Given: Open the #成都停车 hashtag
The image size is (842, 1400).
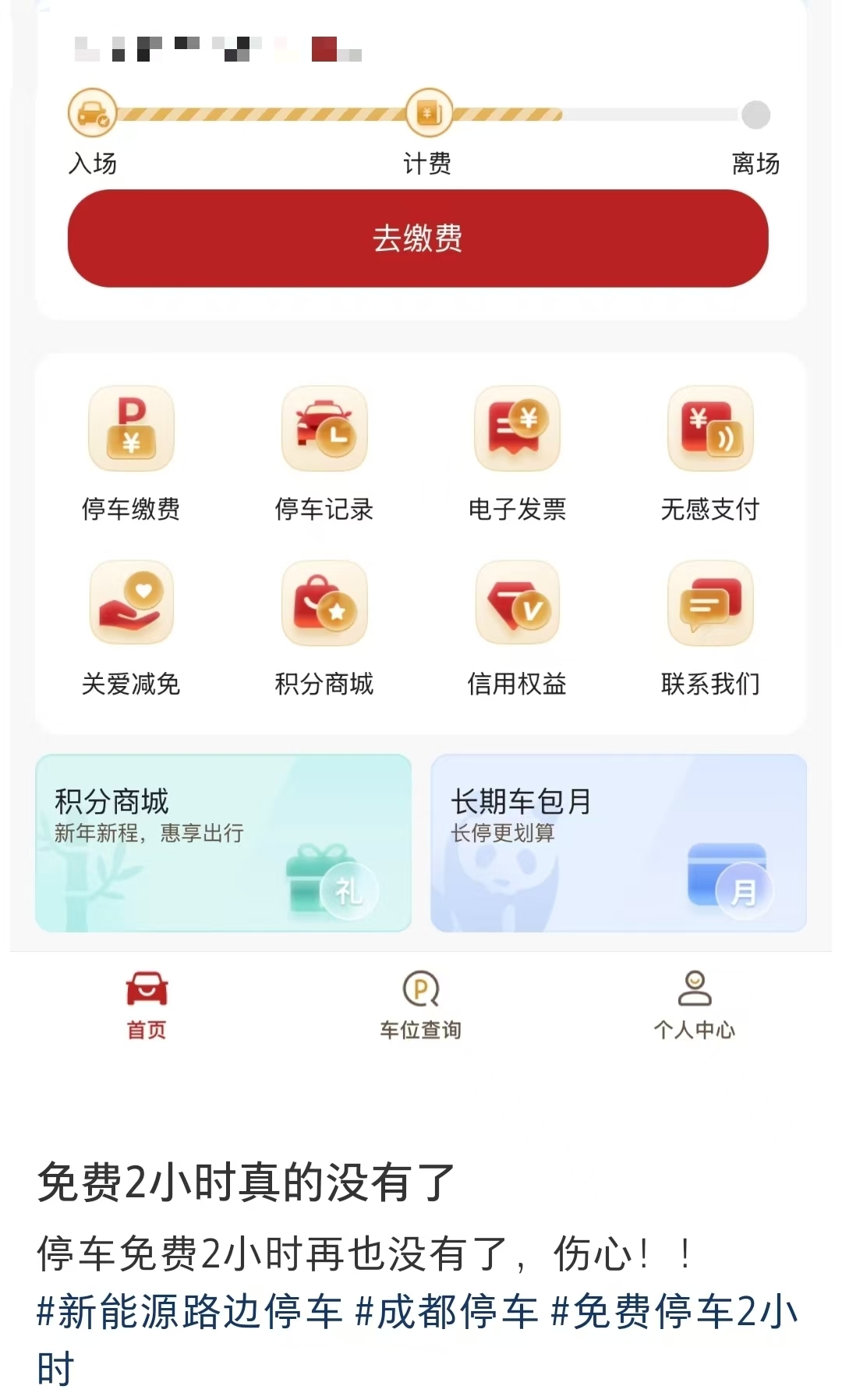Looking at the screenshot, I should [446, 1312].
